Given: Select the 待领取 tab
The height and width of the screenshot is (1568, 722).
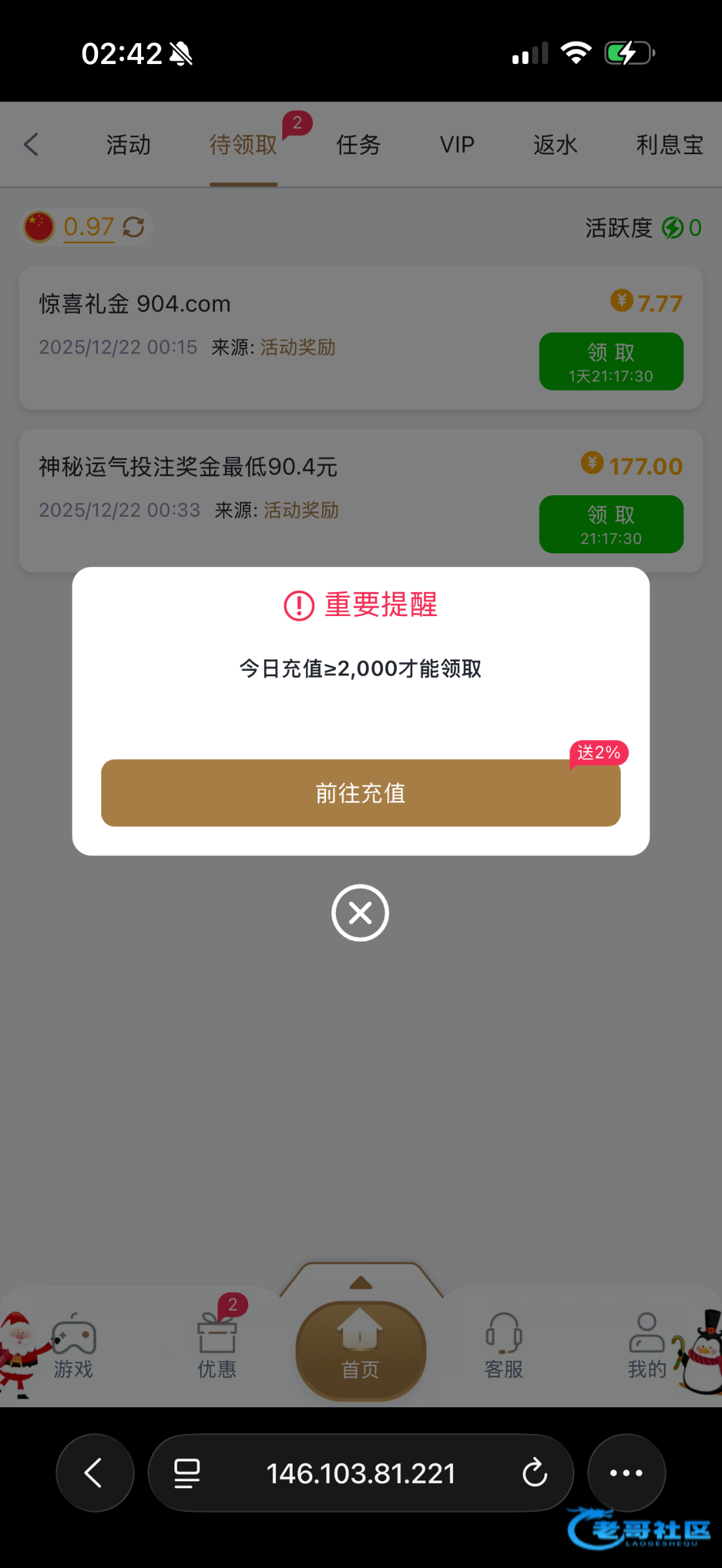Looking at the screenshot, I should (x=243, y=144).
